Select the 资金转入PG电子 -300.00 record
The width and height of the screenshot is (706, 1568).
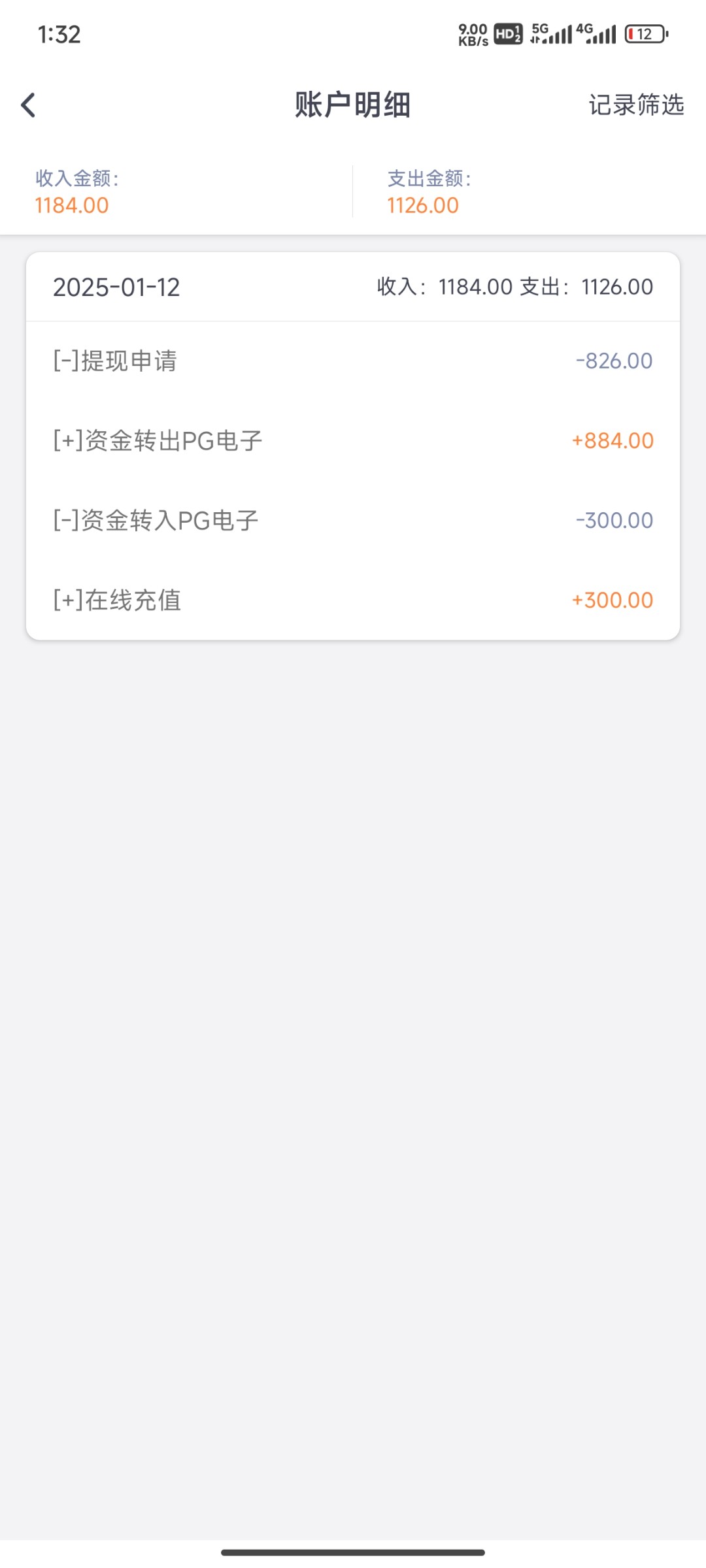click(x=353, y=521)
